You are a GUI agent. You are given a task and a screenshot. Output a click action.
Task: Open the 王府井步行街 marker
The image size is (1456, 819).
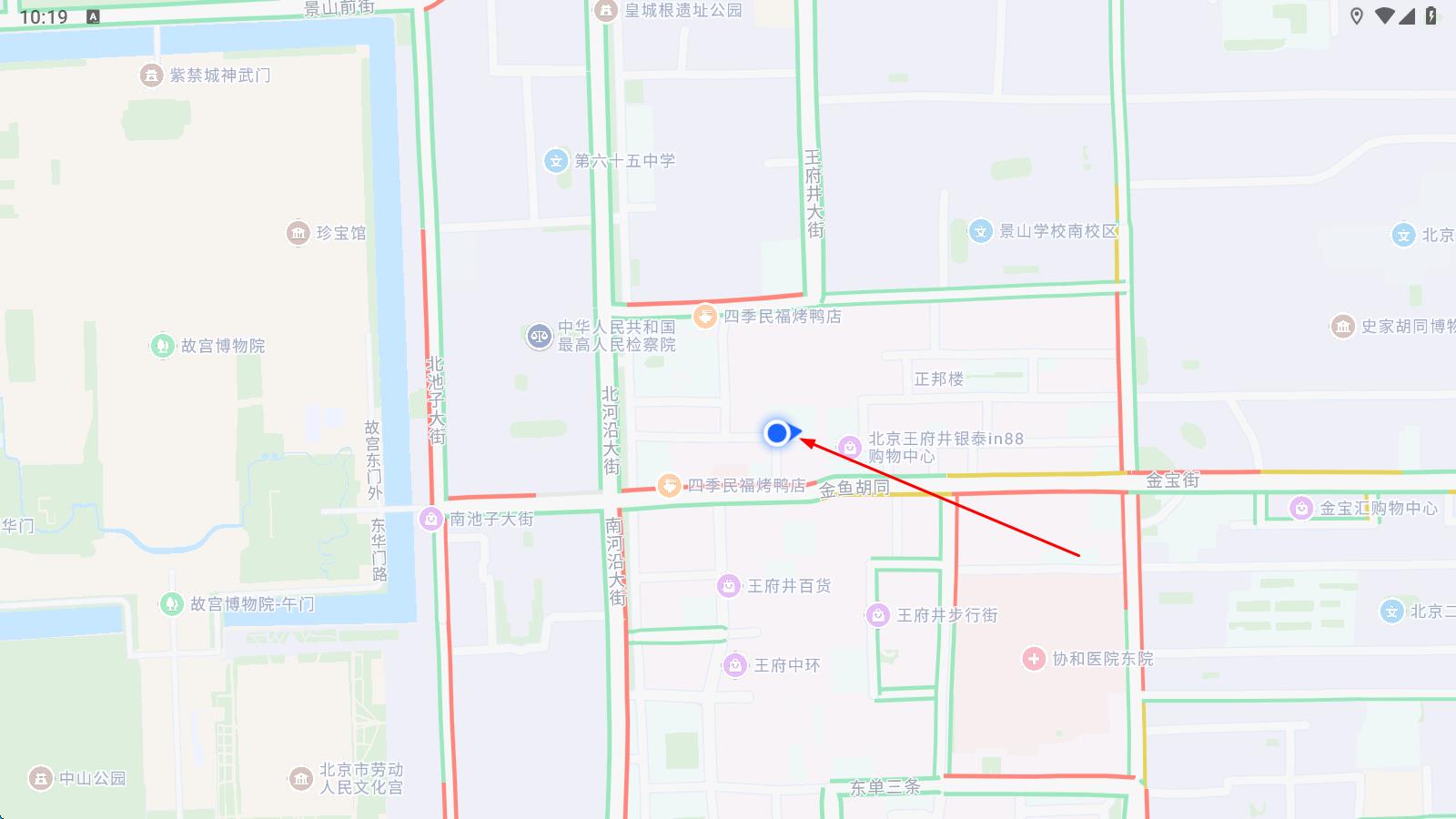[x=877, y=615]
